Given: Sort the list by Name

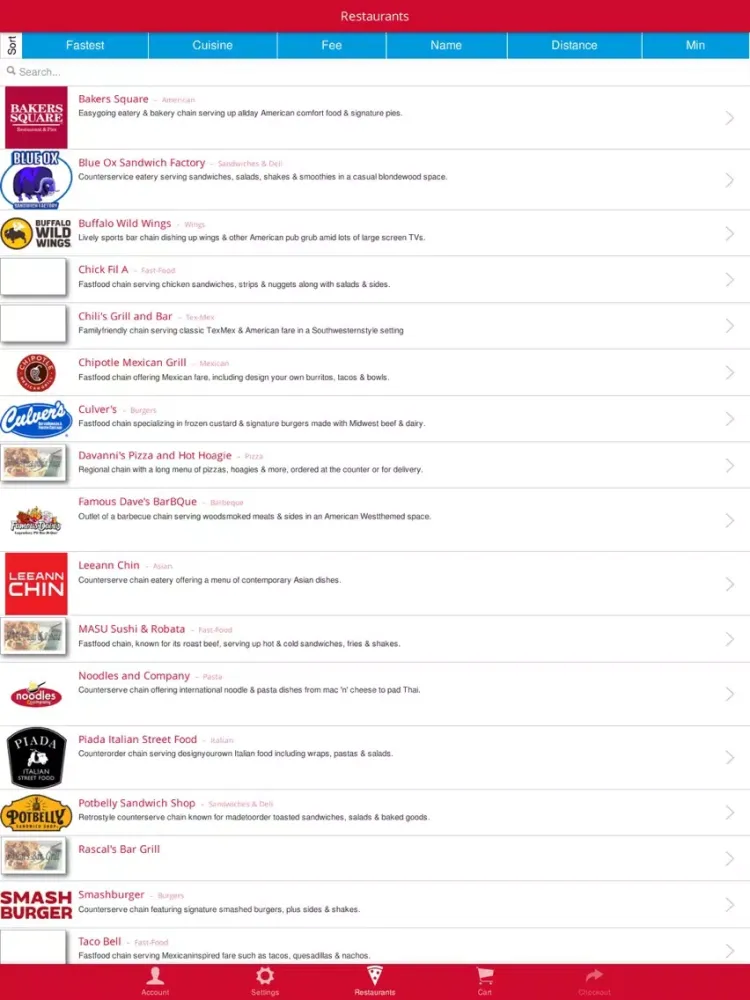Looking at the screenshot, I should click(446, 45).
